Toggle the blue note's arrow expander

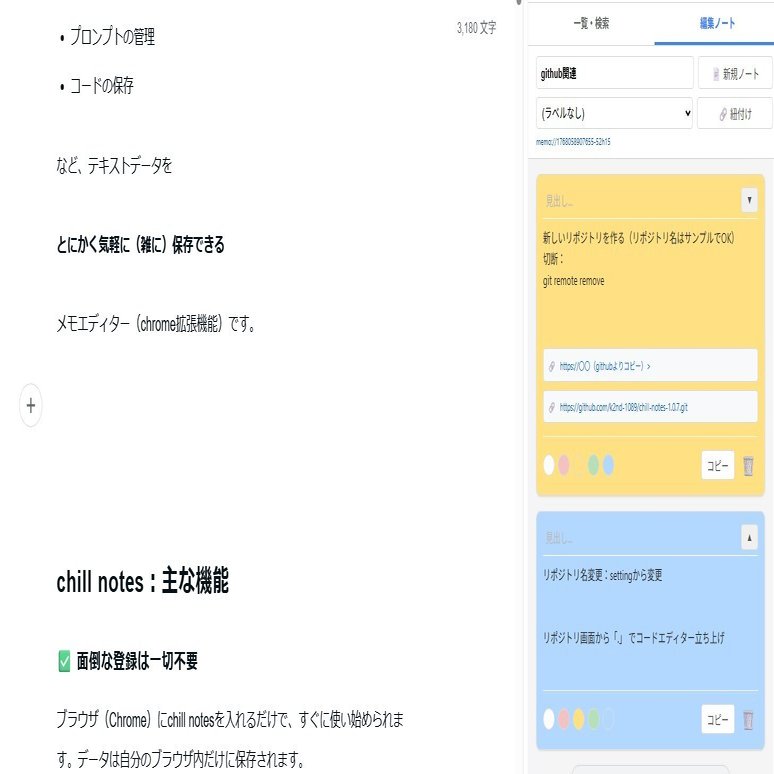pos(749,537)
